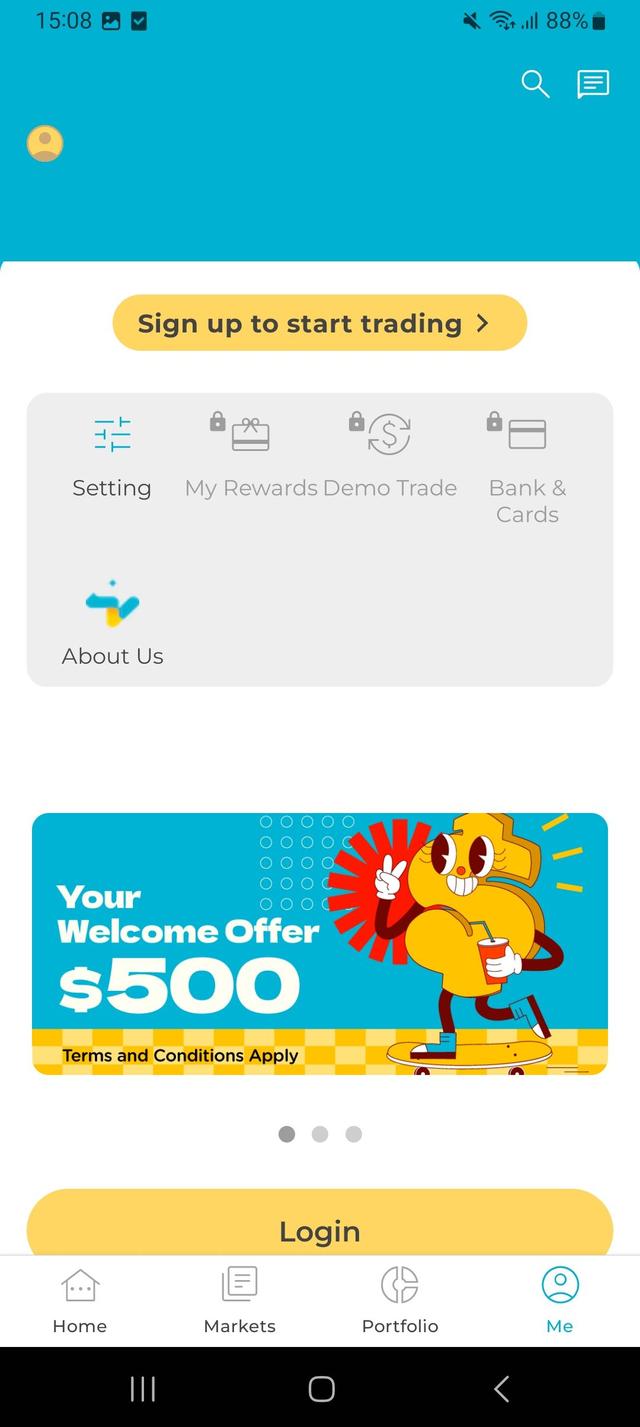
Task: Select Demo Trade
Action: click(x=389, y=457)
